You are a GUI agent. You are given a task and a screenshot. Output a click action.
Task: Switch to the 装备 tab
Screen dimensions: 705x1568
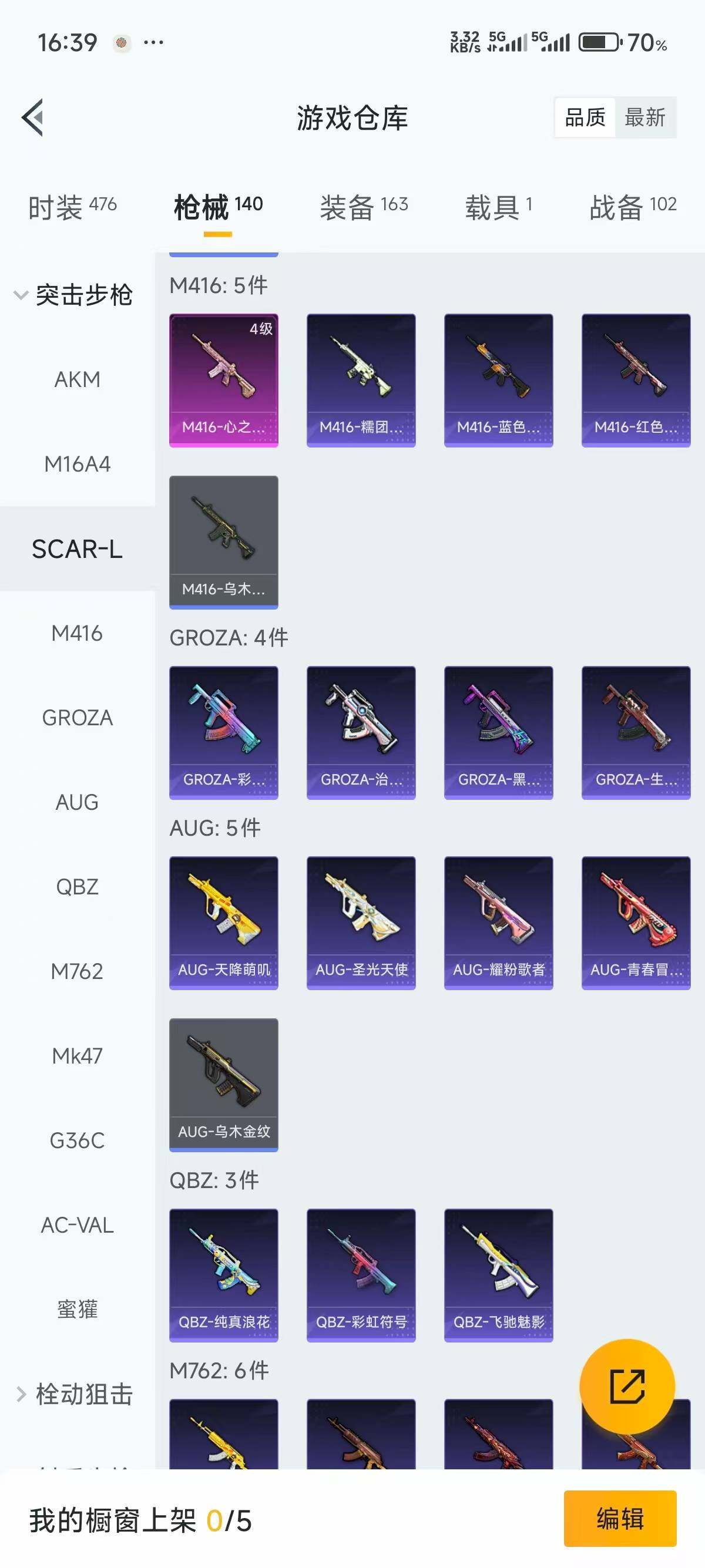pyautogui.click(x=364, y=207)
